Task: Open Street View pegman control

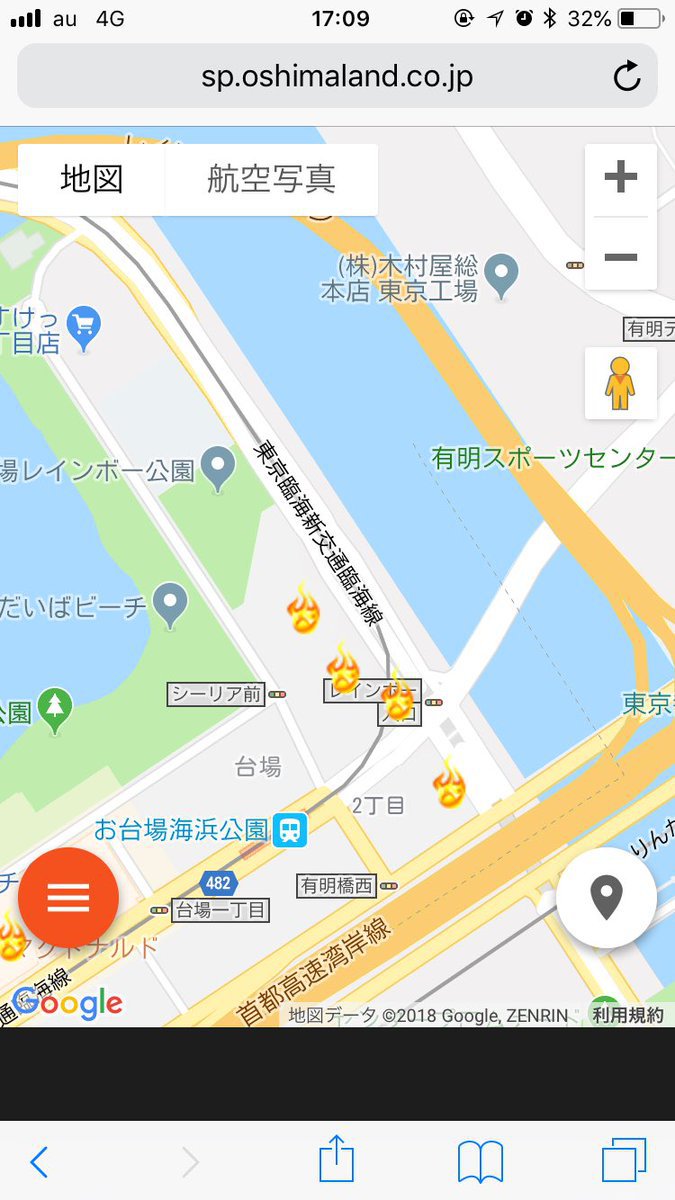Action: point(621,383)
